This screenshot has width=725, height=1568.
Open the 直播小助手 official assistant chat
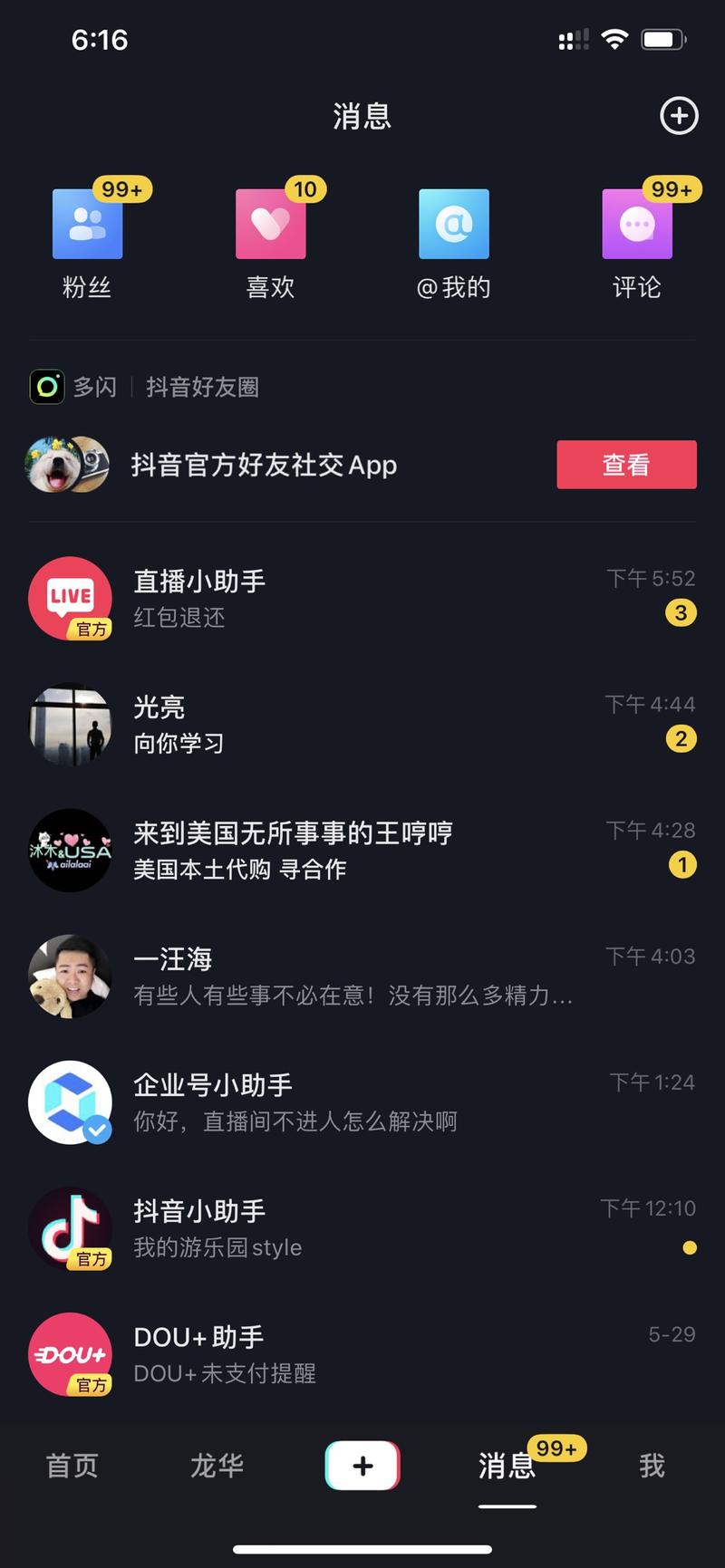tap(272, 598)
